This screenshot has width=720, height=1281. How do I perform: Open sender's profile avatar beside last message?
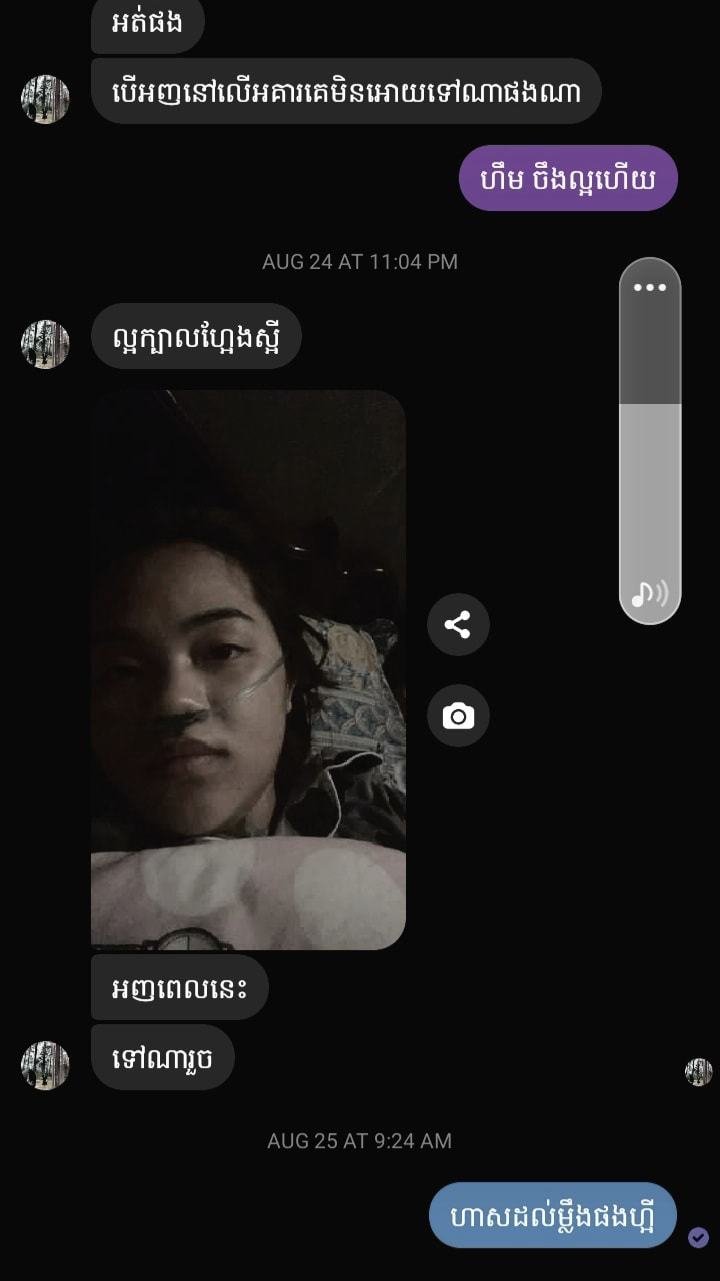coord(45,1065)
